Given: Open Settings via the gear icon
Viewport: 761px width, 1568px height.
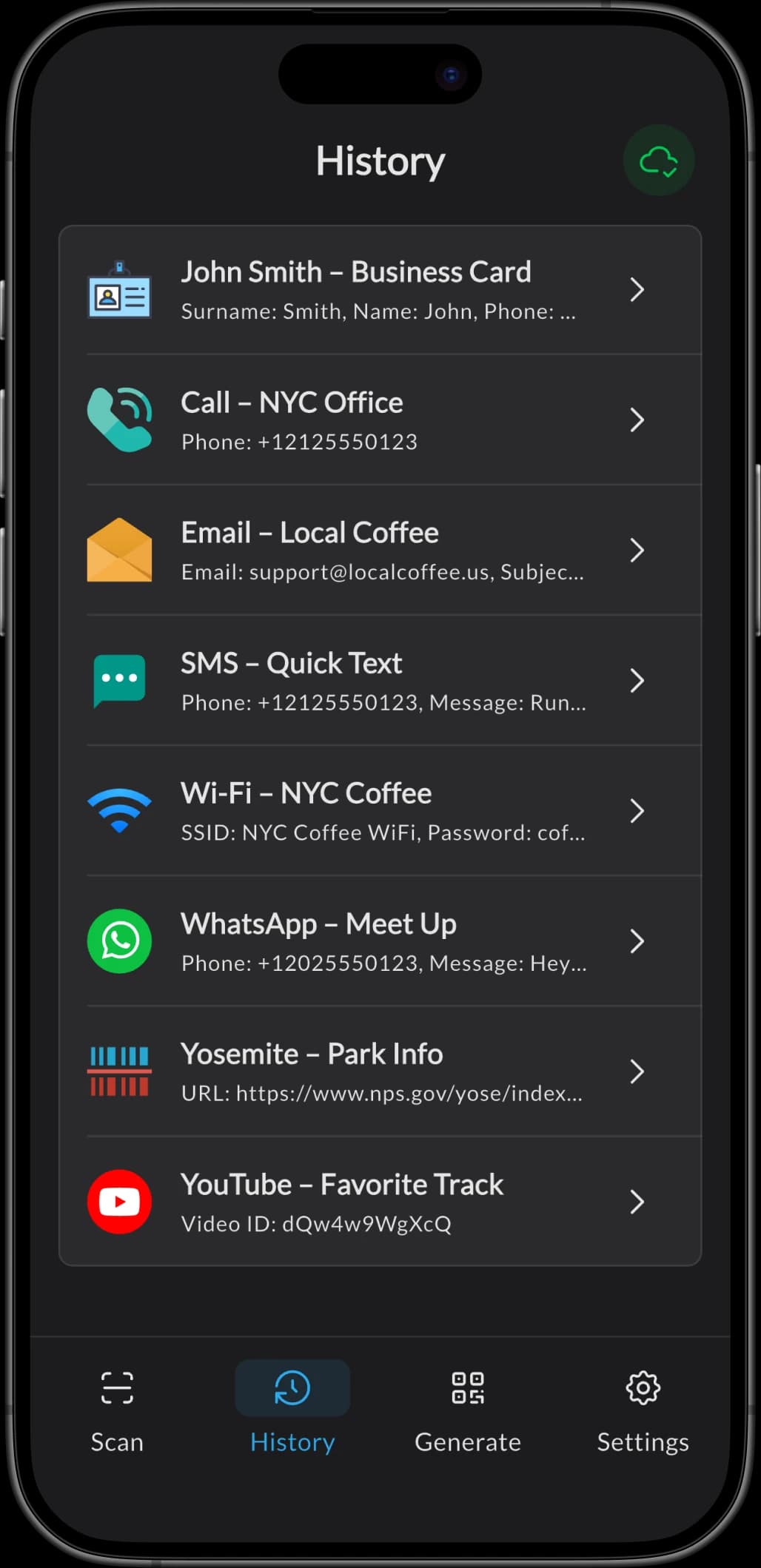Looking at the screenshot, I should [642, 1389].
